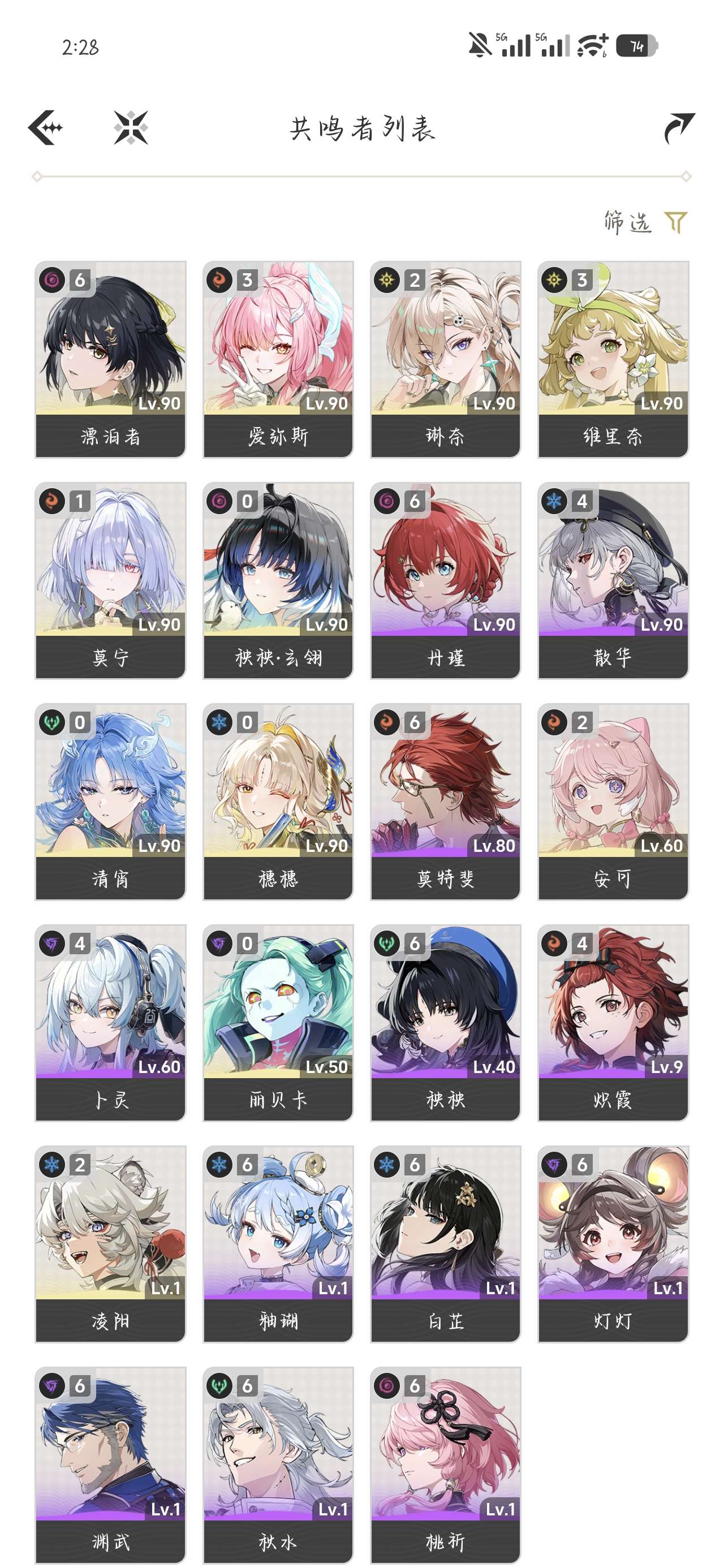Tap the crossed-arrows icon beside back
This screenshot has width=724, height=1568.
[x=131, y=128]
